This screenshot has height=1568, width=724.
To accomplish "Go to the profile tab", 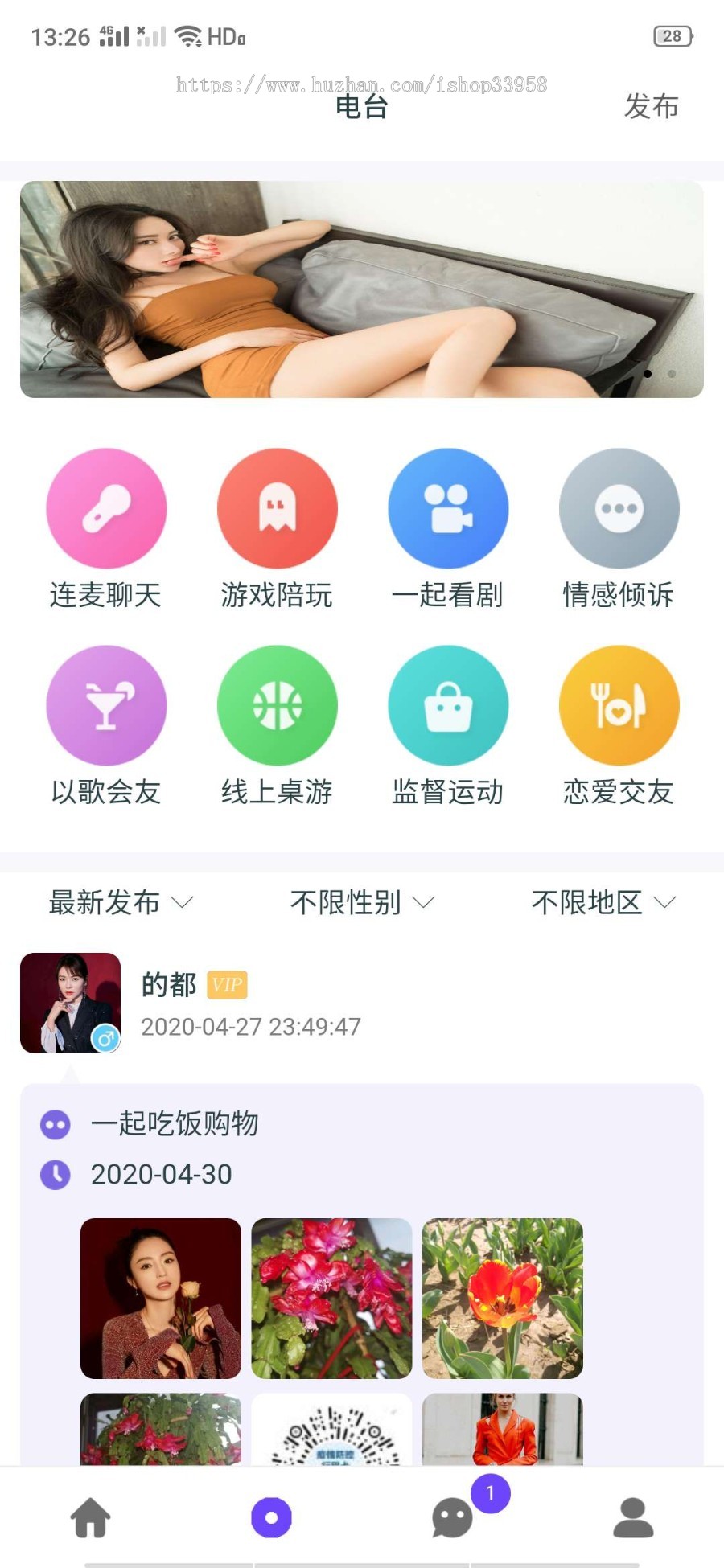I will (x=634, y=1517).
